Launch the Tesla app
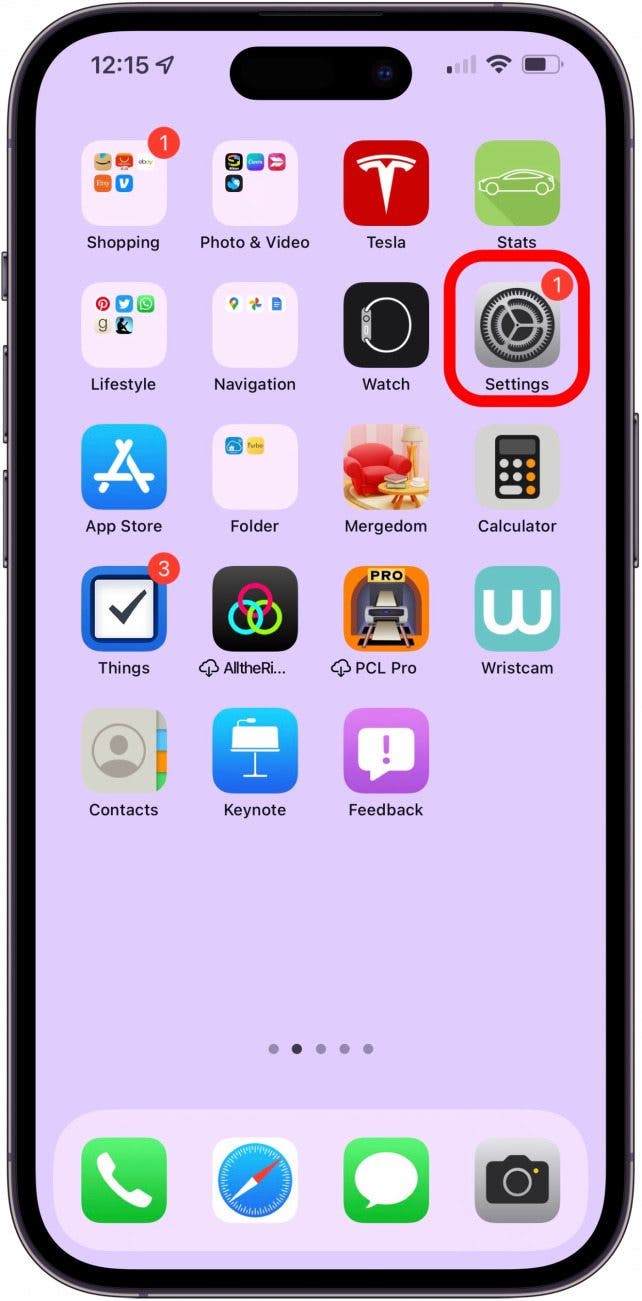Viewport: 642px width, 1301px height. [x=386, y=183]
